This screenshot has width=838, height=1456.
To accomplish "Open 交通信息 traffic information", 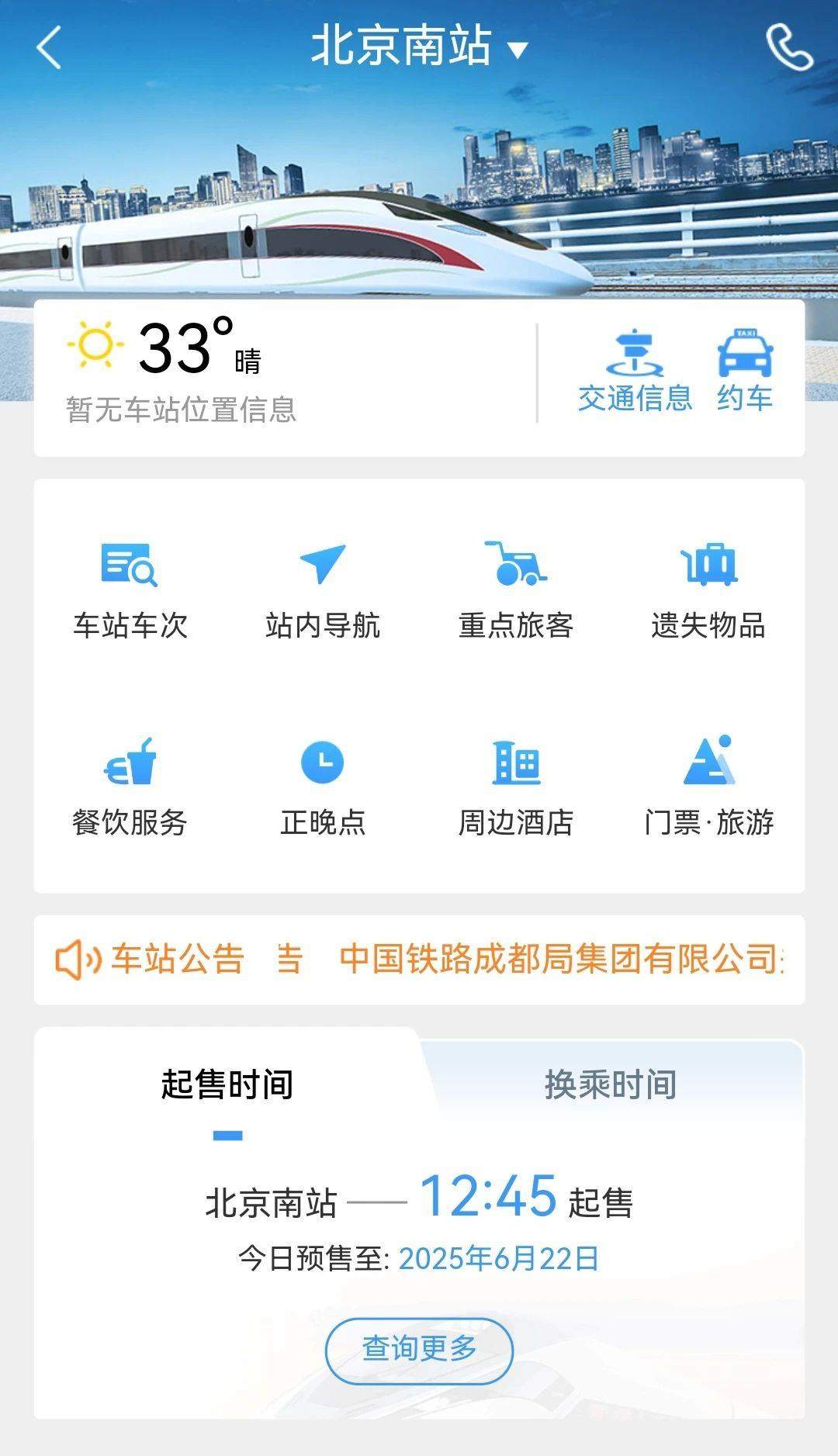I will (636, 365).
